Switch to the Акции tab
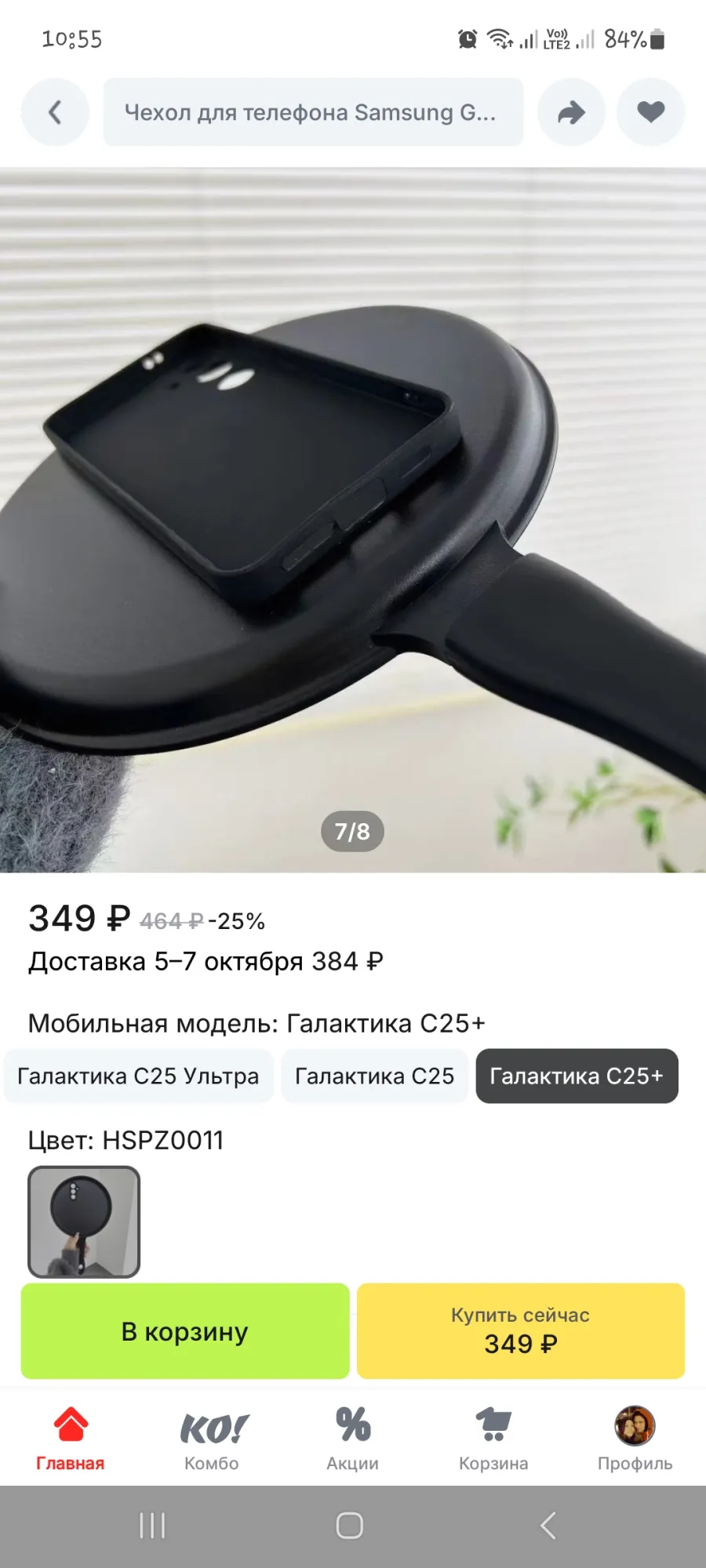Viewport: 706px width, 1568px height. click(353, 1439)
